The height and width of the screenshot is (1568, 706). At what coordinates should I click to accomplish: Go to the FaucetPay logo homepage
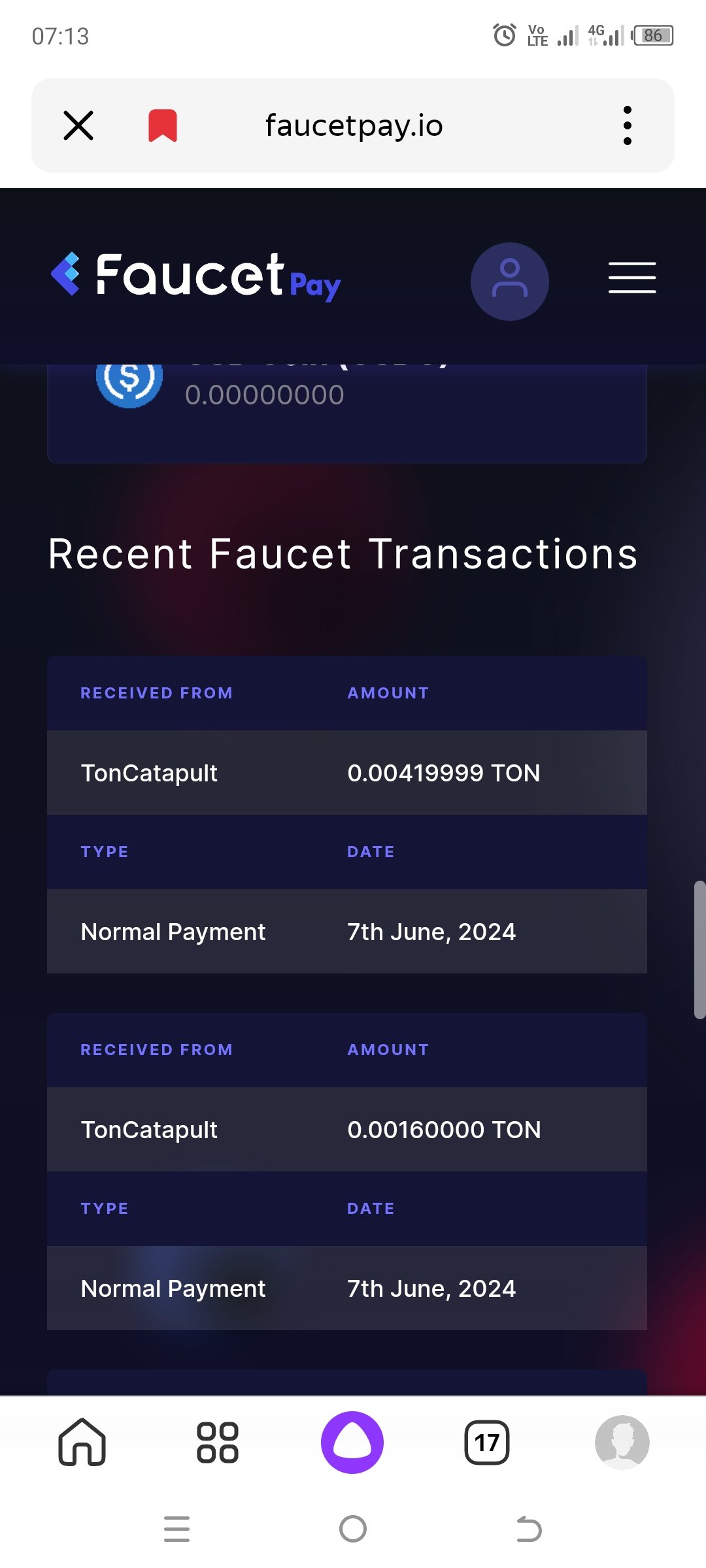(x=195, y=276)
